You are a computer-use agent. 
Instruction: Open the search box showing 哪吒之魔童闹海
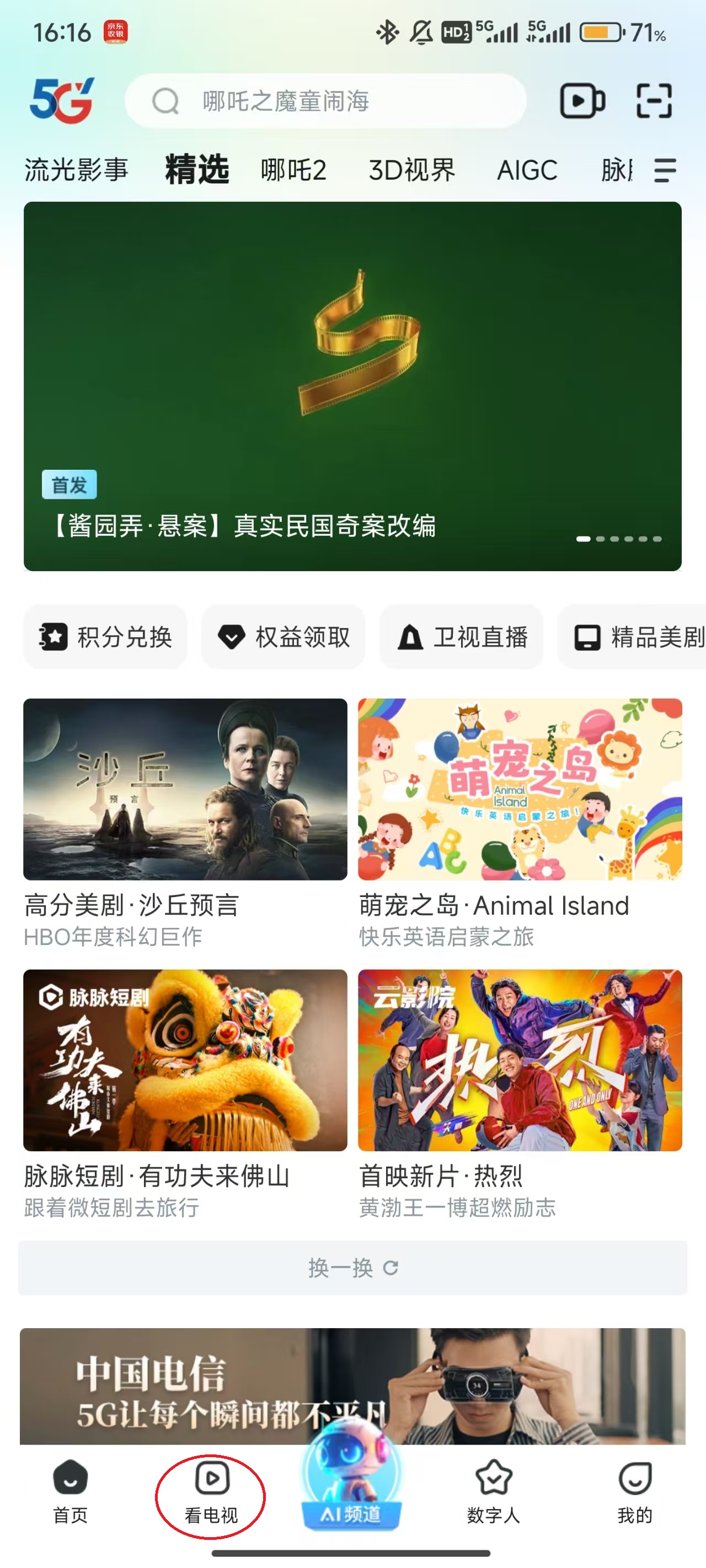tap(325, 101)
